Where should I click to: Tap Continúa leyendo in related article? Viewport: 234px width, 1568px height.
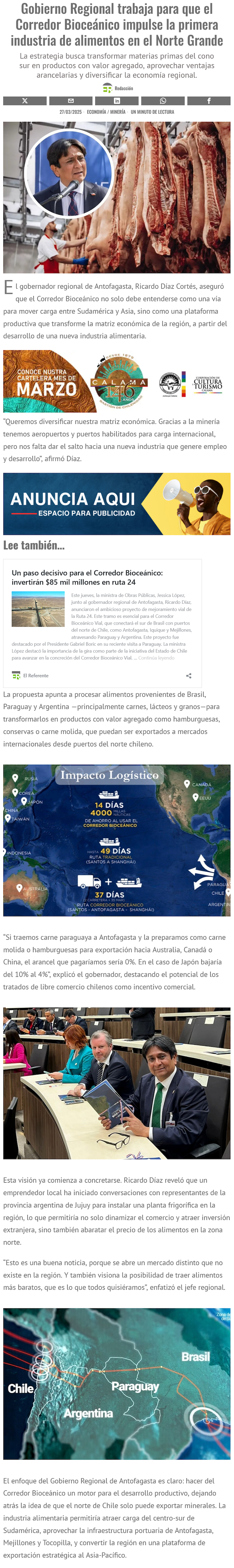click(x=156, y=657)
